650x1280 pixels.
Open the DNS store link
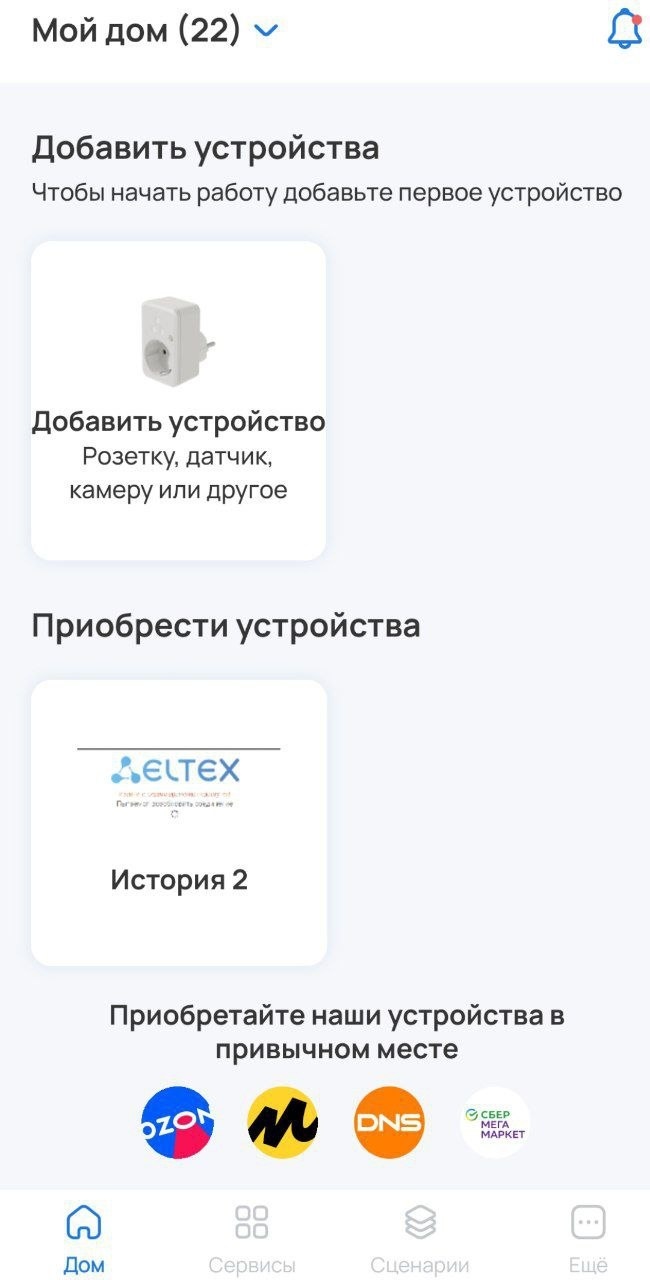[x=389, y=1123]
